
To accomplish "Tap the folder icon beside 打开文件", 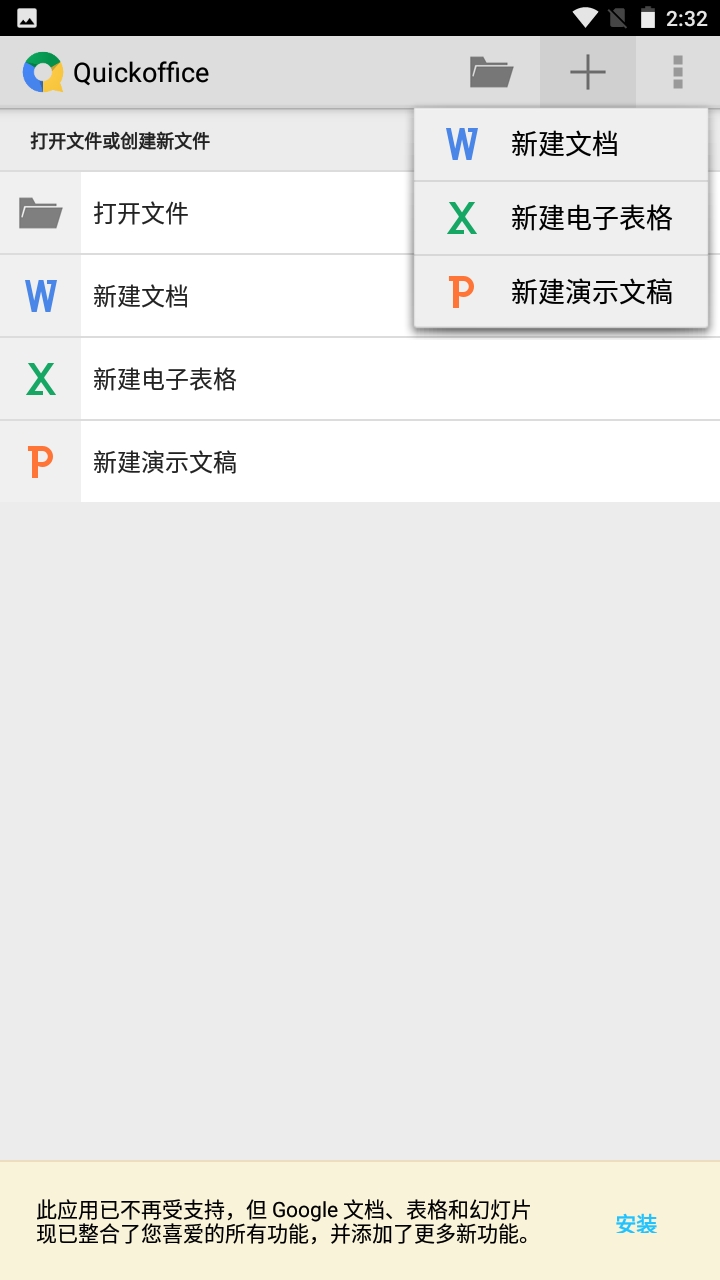I will pos(39,213).
